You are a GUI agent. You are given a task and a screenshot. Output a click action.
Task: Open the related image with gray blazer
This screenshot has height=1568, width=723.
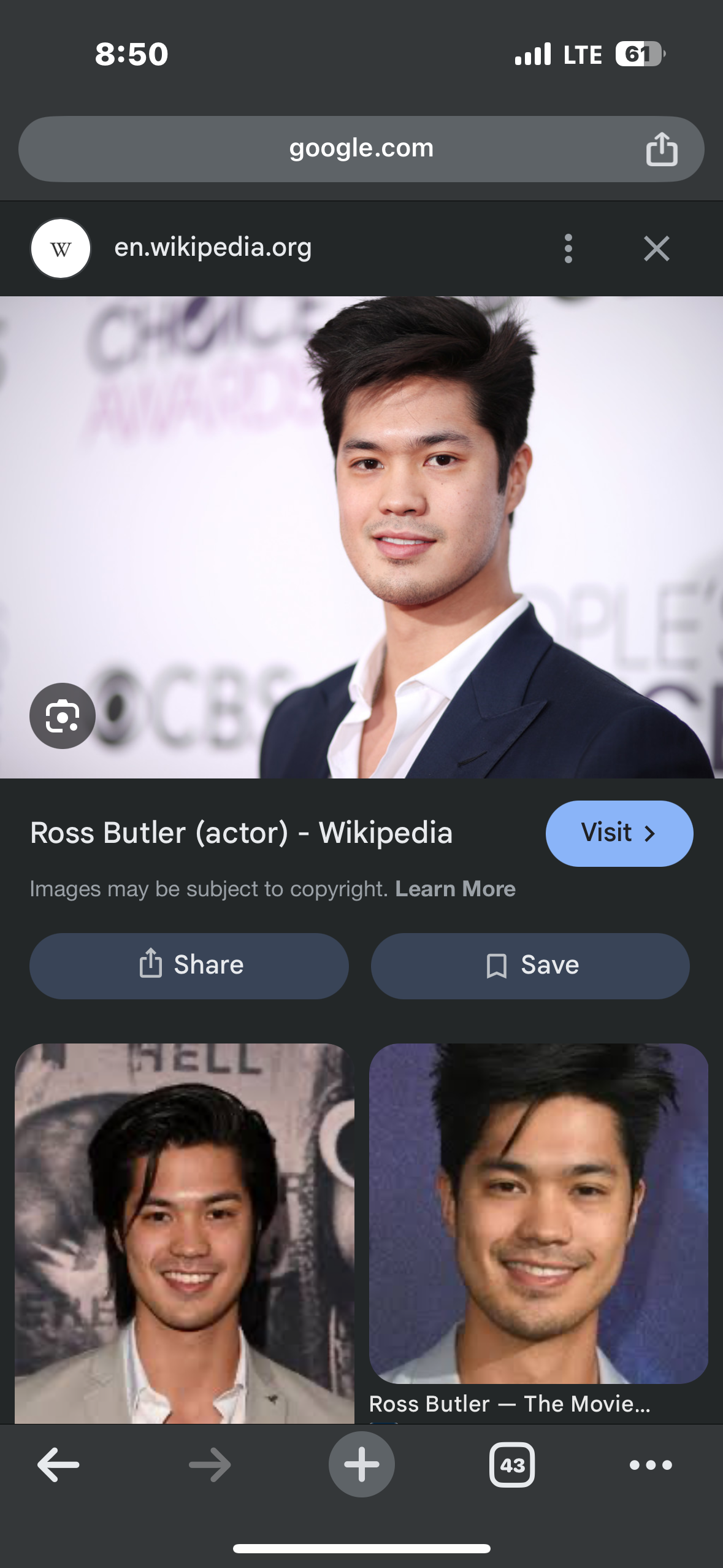pos(184,1233)
